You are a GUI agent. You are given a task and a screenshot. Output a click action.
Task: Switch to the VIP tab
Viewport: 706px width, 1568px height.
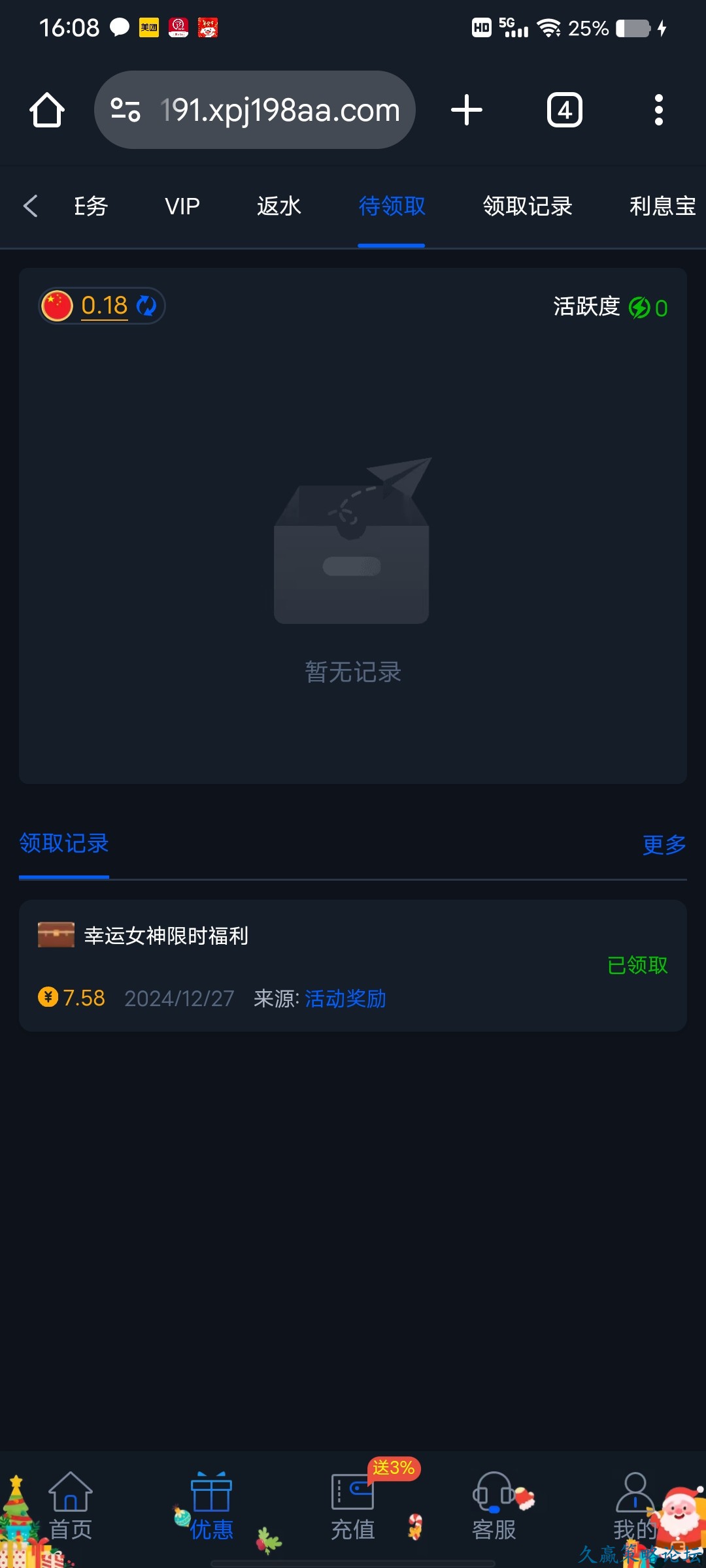(x=182, y=206)
